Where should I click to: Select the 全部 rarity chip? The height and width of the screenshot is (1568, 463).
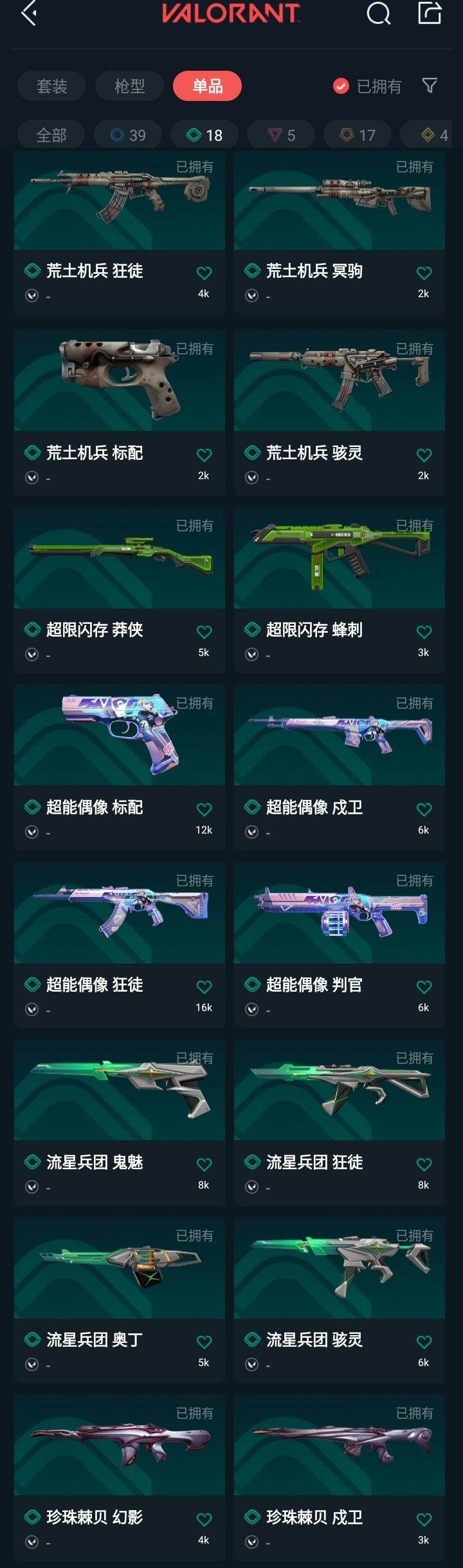pos(51,135)
